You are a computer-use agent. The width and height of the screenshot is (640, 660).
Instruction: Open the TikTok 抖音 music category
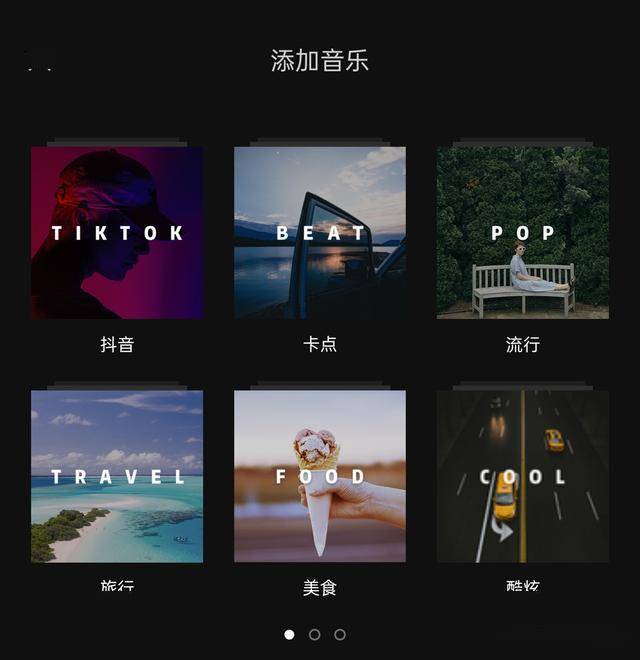(117, 233)
